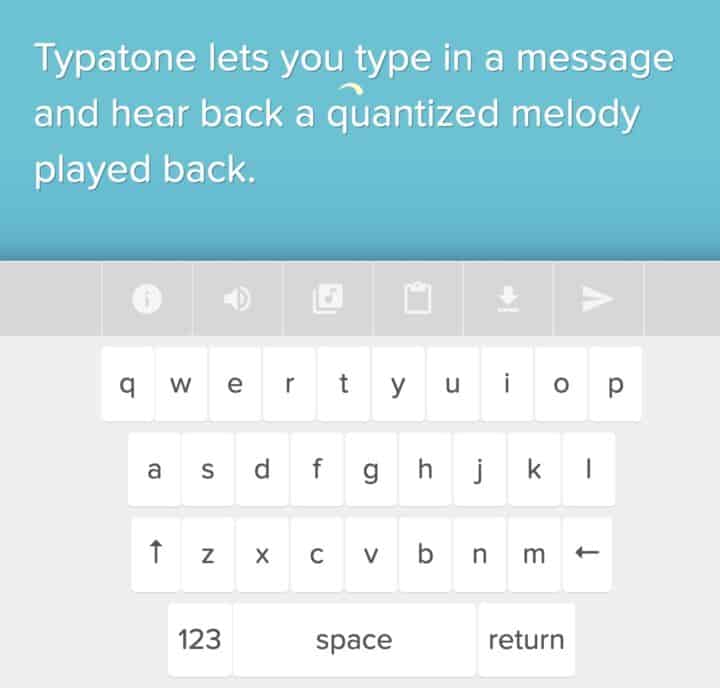Tap the space key
The width and height of the screenshot is (720, 688).
click(x=354, y=640)
